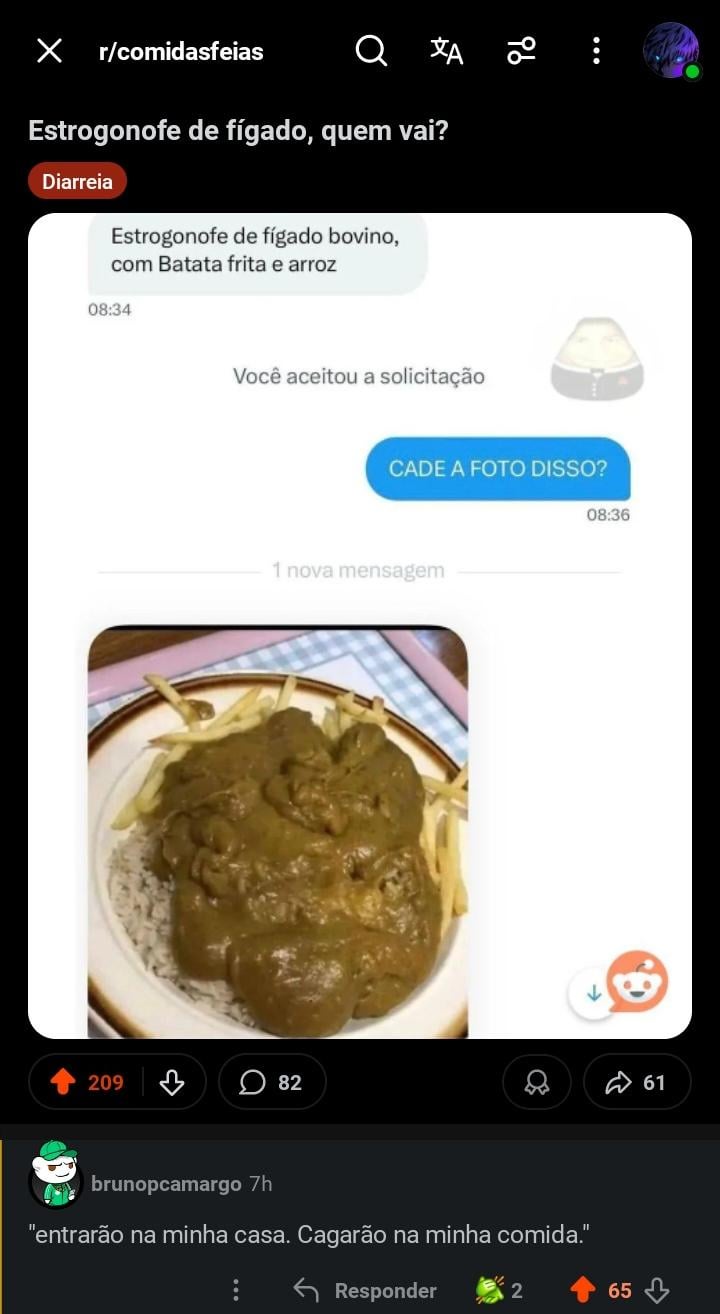Viewport: 720px width, 1314px height.
Task: Downvote brunopcamargo's comment
Action: 657,1290
